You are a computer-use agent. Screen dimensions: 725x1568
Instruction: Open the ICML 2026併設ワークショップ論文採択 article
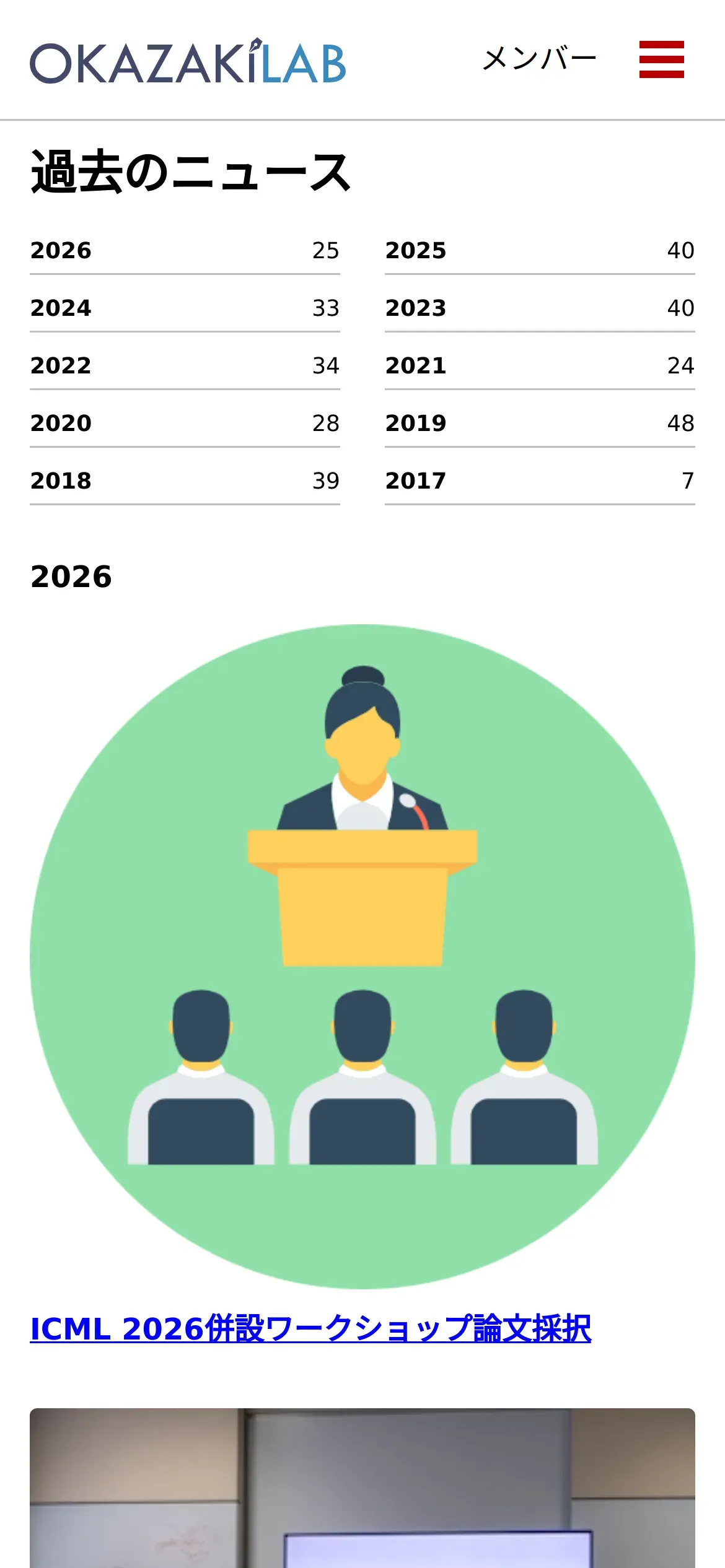pos(310,1329)
